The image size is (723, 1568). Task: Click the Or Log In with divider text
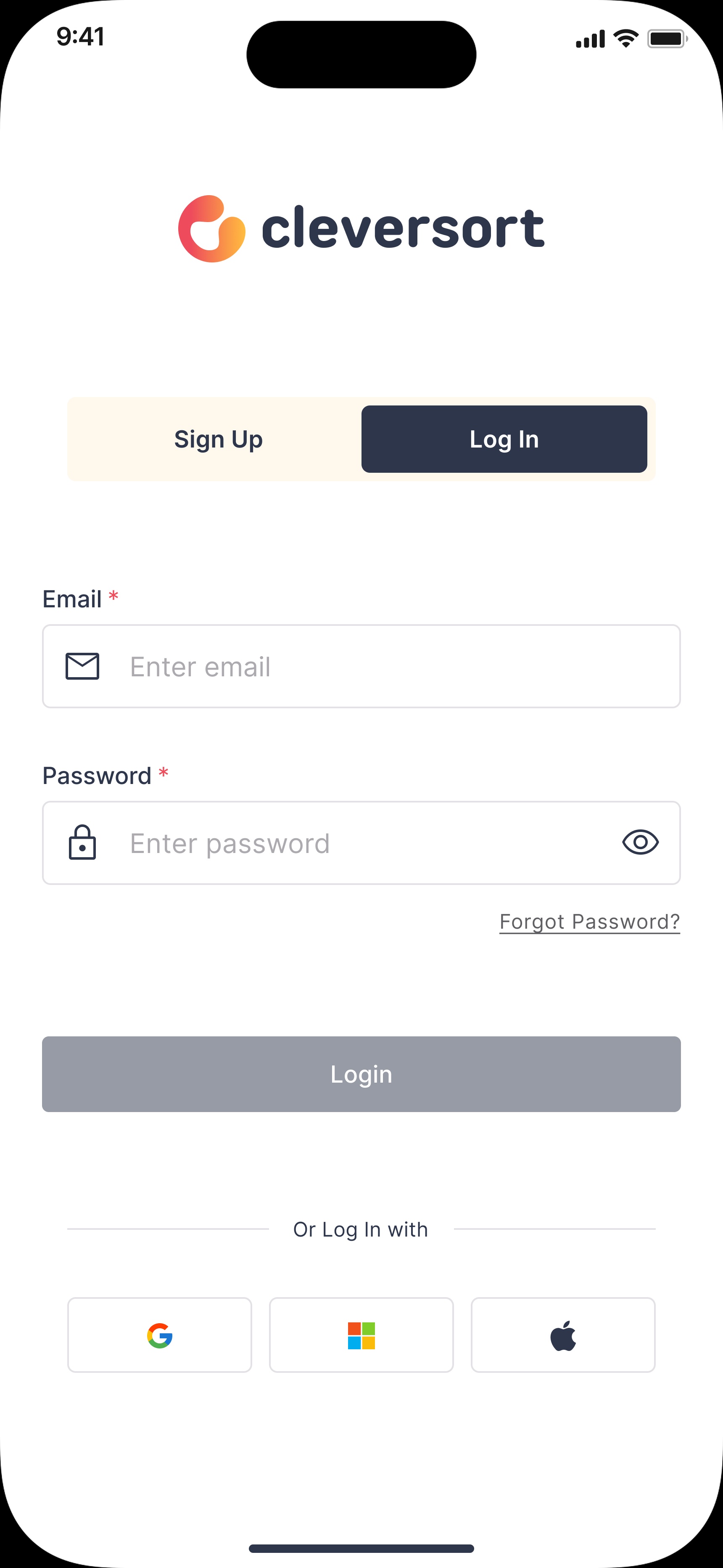361,1229
